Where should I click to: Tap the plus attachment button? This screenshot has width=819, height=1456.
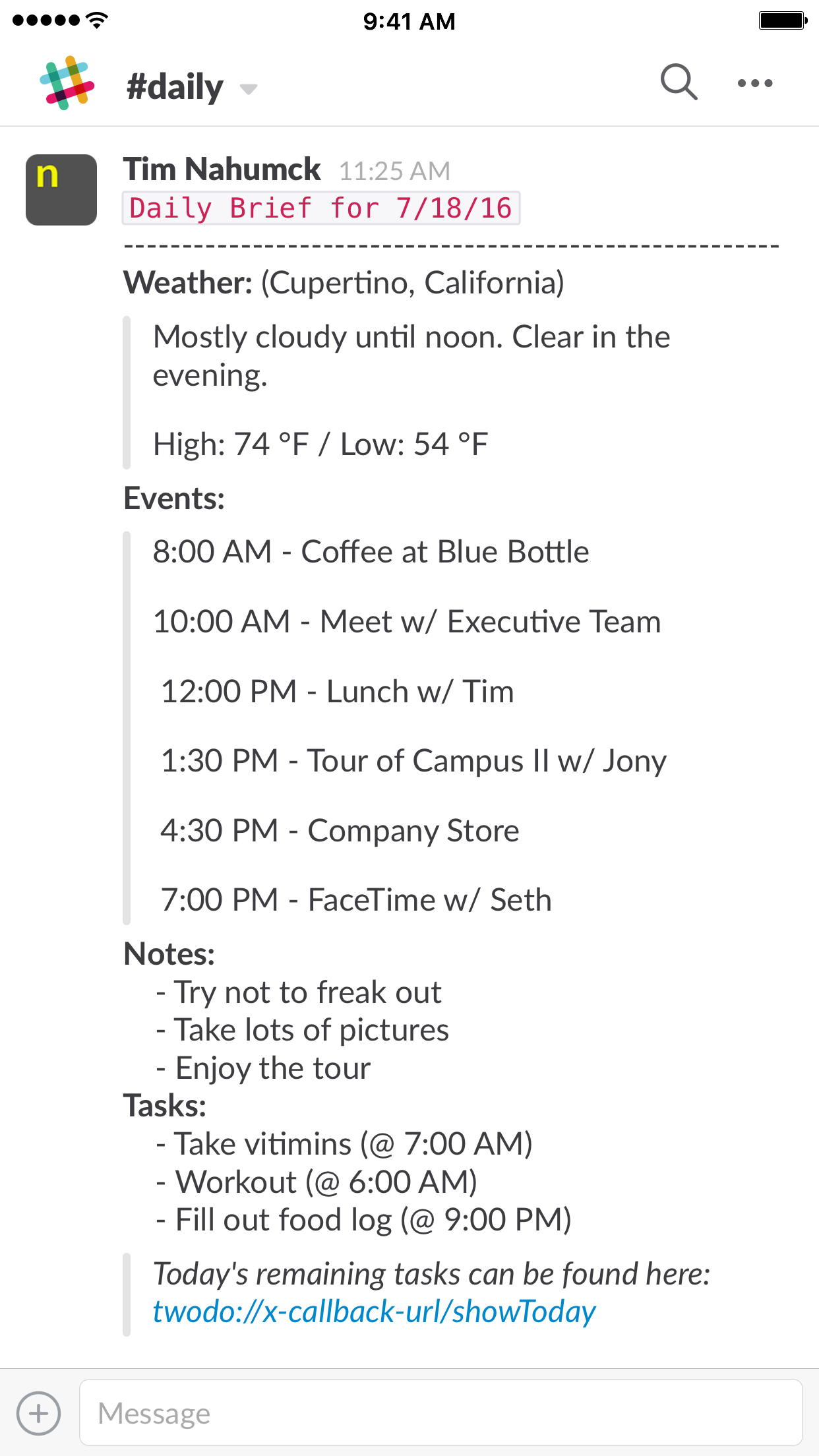[39, 1413]
